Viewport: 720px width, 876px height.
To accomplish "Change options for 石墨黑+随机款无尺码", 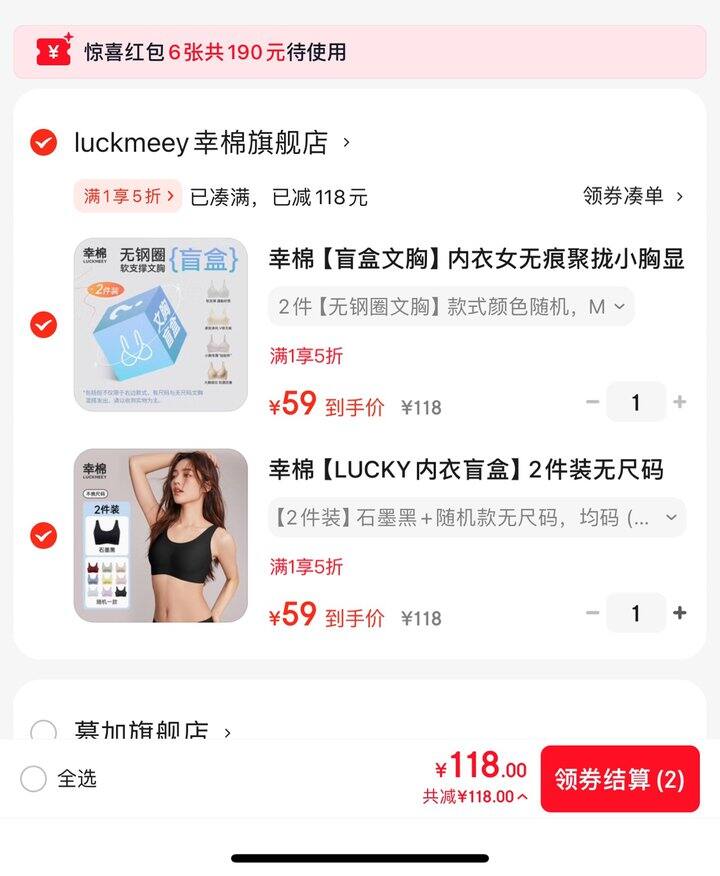I will 476,518.
